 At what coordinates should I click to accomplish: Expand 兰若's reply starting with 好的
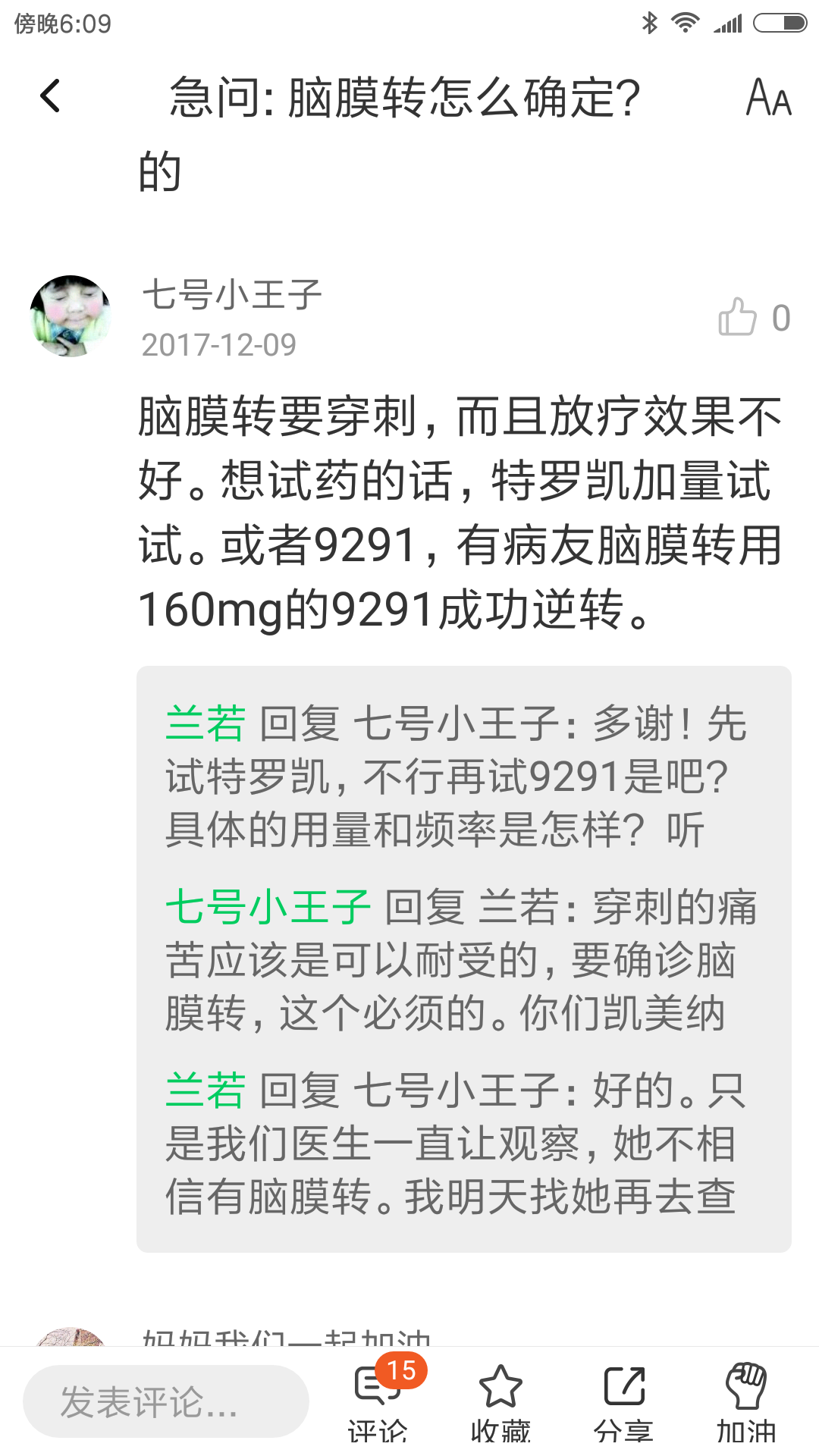(x=455, y=1144)
